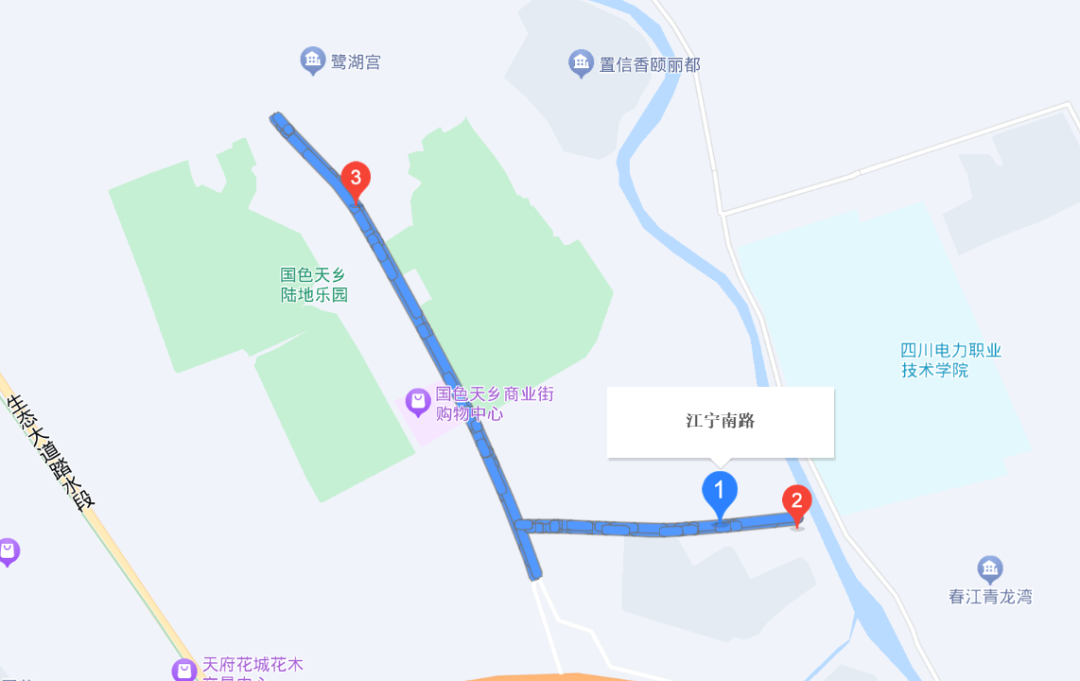Viewport: 1080px width, 681px height.
Task: Open the 国色天乡商业街购物中心 map point
Action: pos(418,403)
